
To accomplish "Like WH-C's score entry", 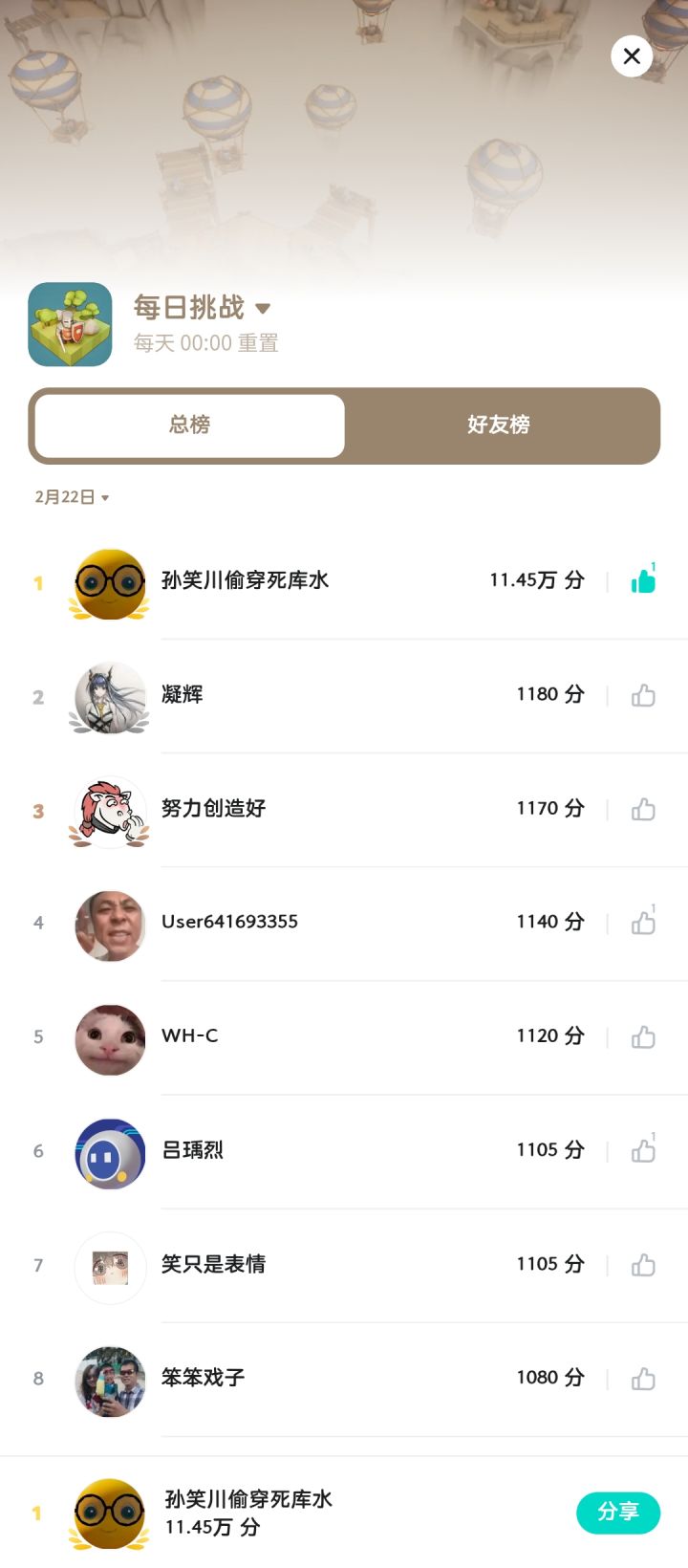I will click(642, 1038).
